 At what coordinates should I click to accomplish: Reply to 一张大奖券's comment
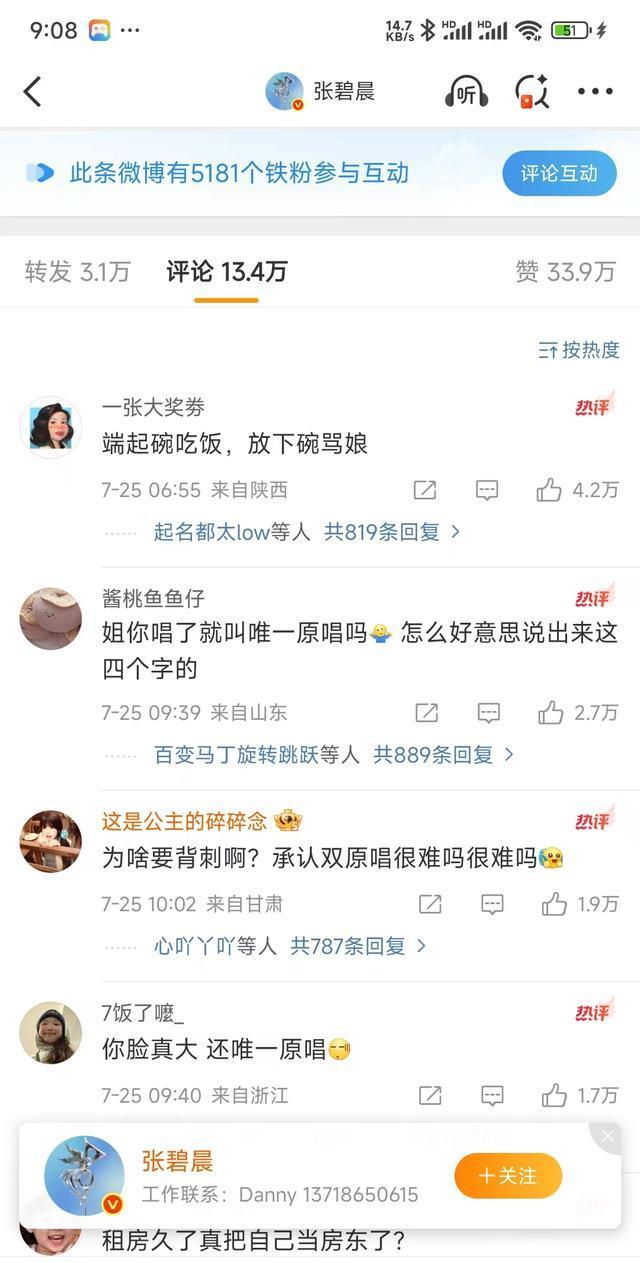click(487, 490)
